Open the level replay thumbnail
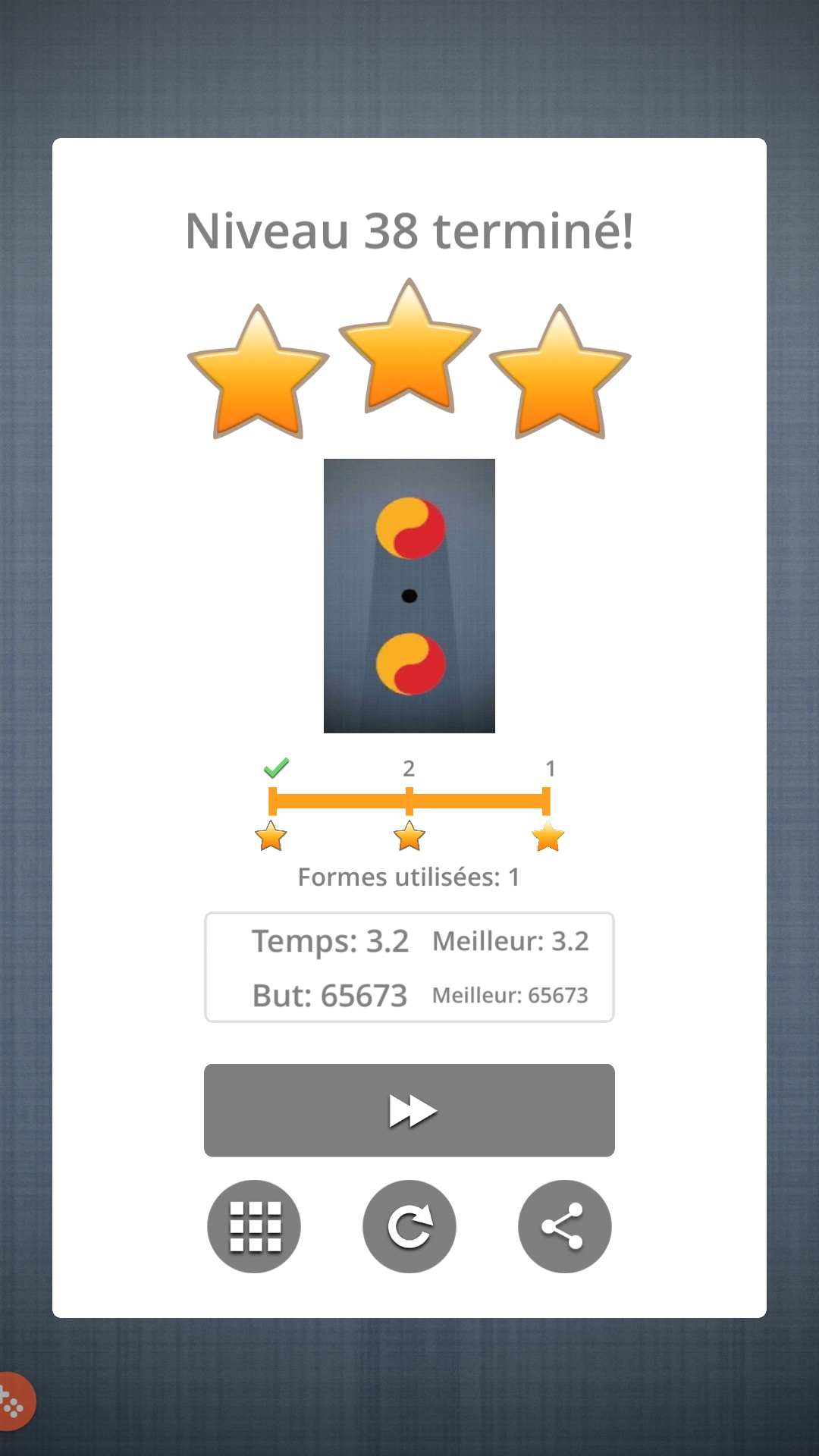Viewport: 819px width, 1456px height. pos(409,595)
